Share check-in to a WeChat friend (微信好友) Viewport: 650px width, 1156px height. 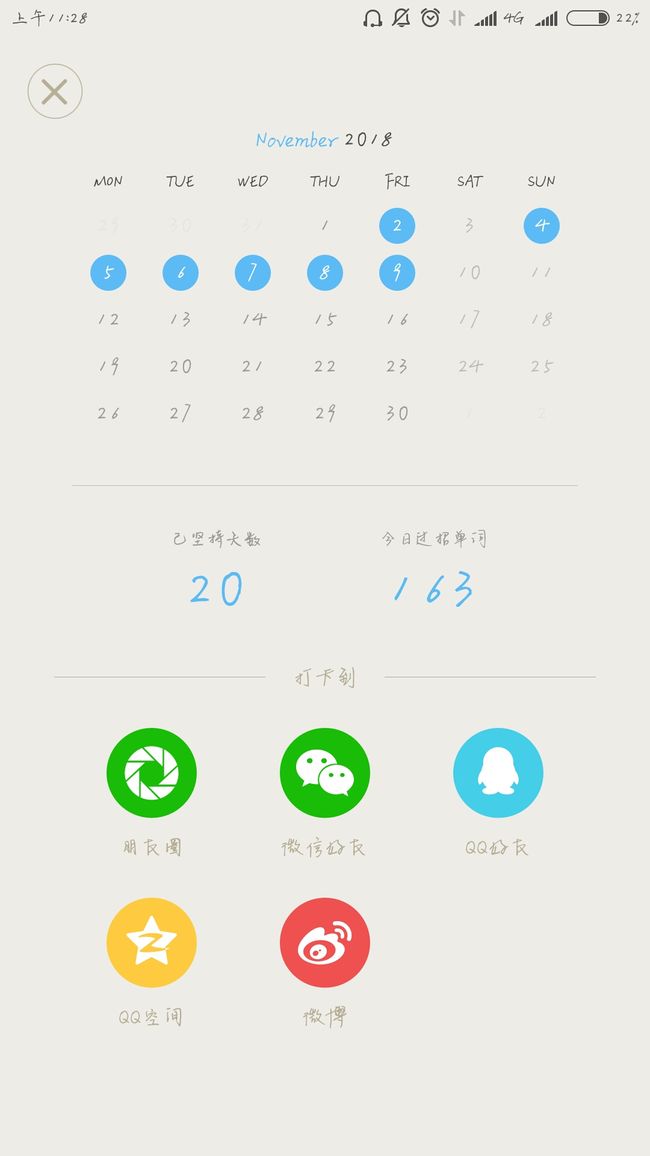[x=324, y=773]
